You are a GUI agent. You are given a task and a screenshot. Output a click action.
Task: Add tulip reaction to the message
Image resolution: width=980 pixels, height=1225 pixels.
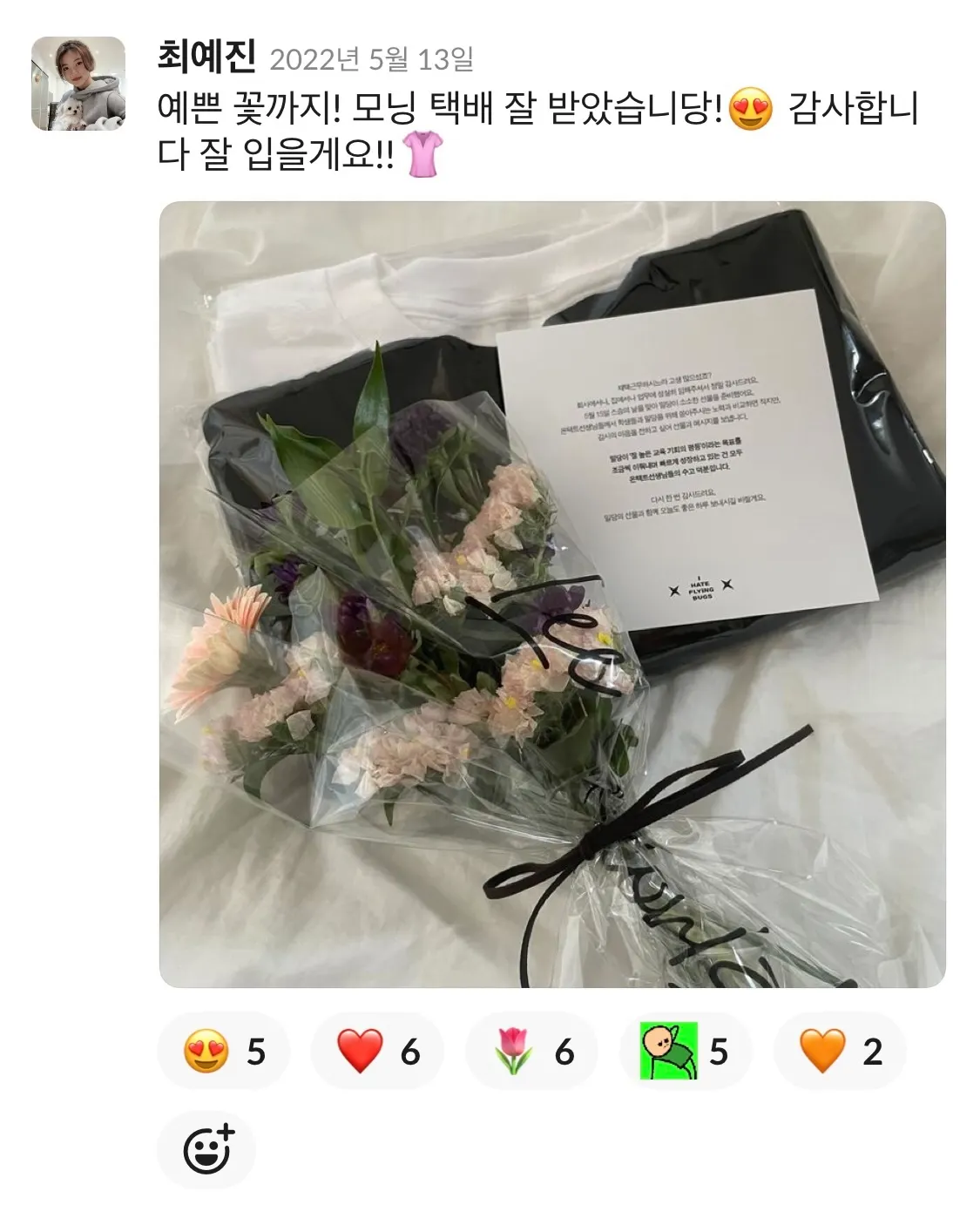coord(531,1052)
